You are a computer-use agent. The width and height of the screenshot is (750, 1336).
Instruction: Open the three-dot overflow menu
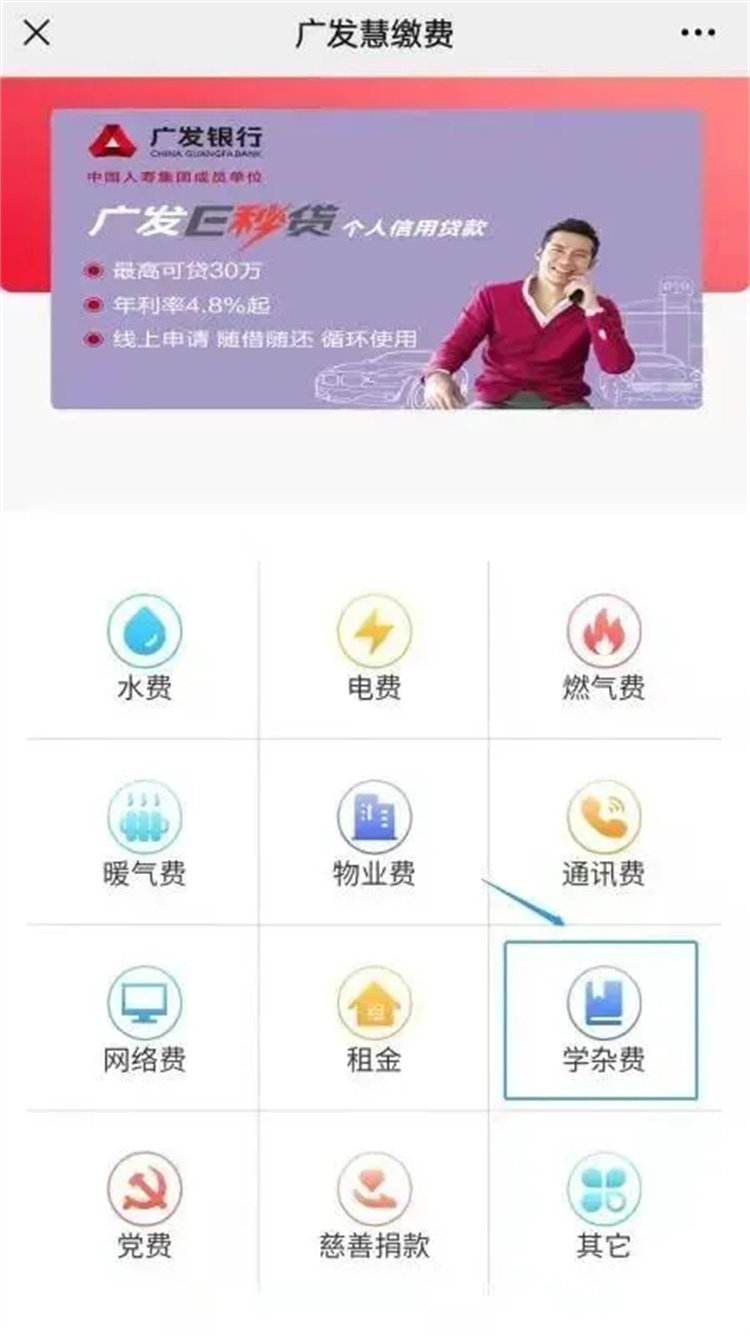[x=698, y=33]
